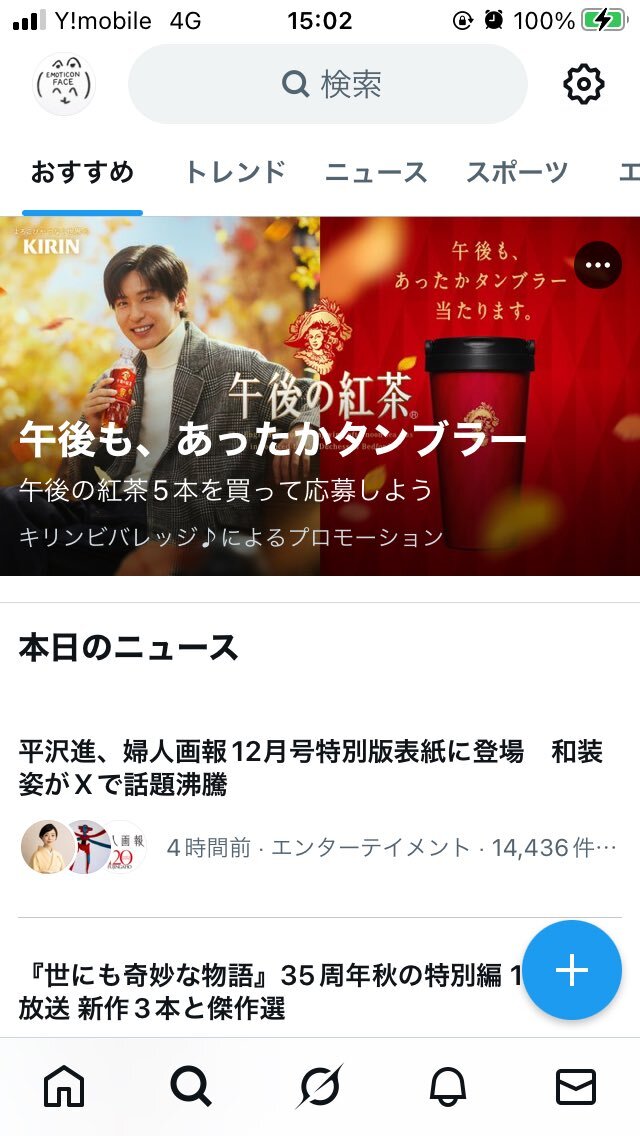Screen dimensions: 640x1136
Task: Compose a new post with plus button
Action: point(572,970)
